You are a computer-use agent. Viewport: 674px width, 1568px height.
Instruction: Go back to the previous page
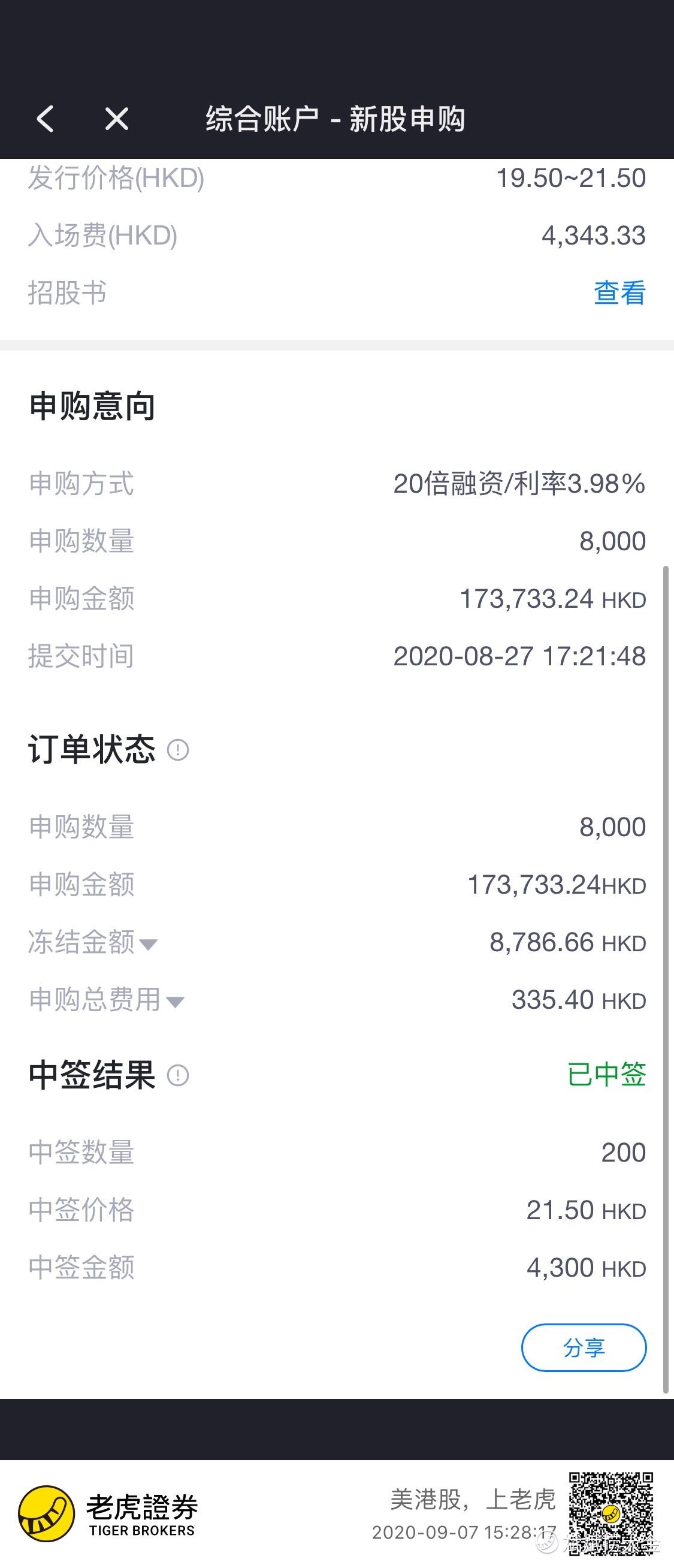coord(46,119)
